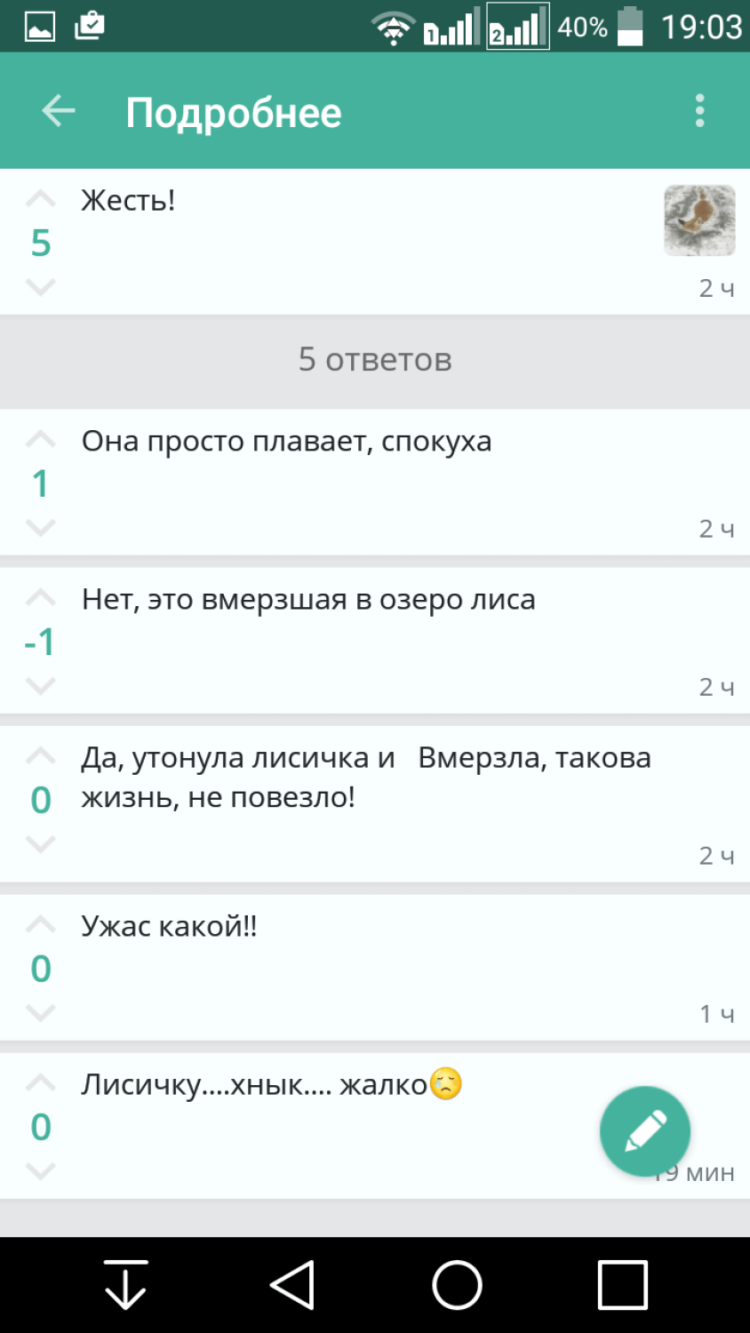Open the 5 ответов replies section header
The height and width of the screenshot is (1333, 750).
[x=375, y=360]
